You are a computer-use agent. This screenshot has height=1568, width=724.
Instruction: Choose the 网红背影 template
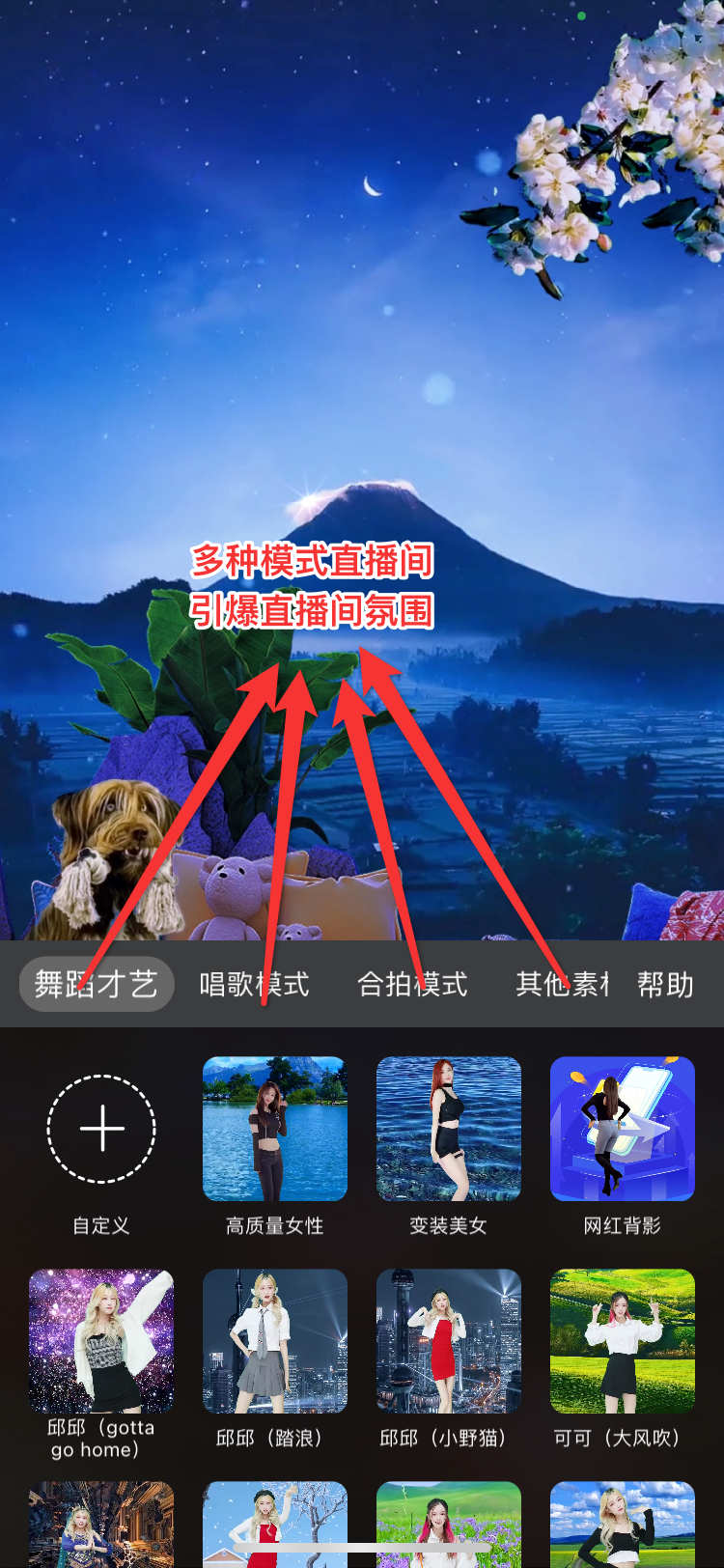point(623,1129)
